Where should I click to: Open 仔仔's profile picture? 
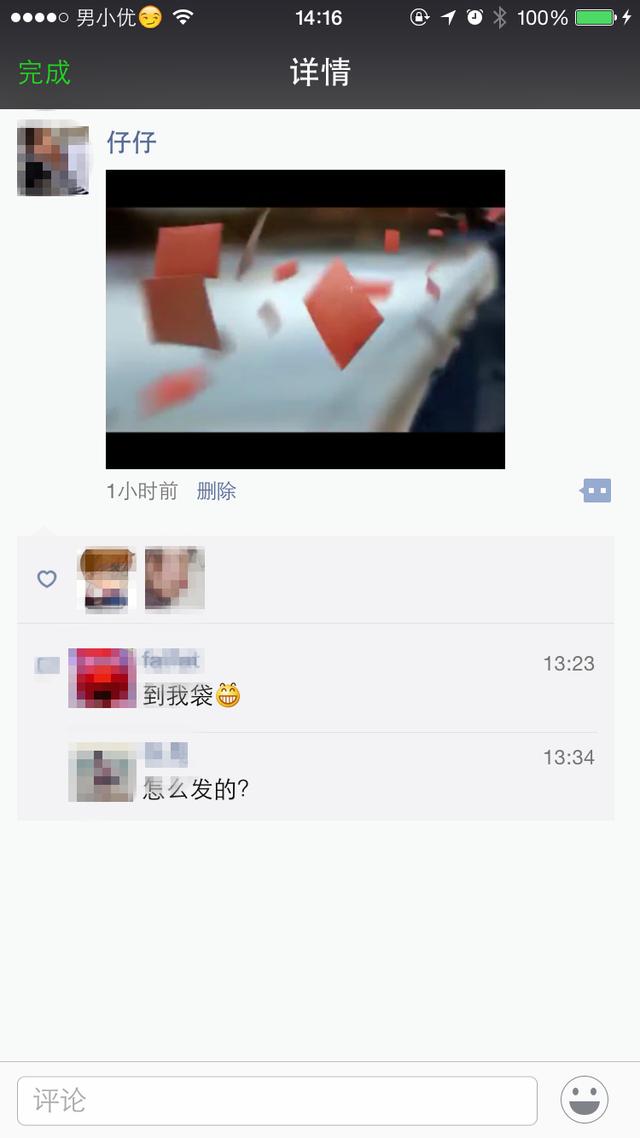click(53, 160)
